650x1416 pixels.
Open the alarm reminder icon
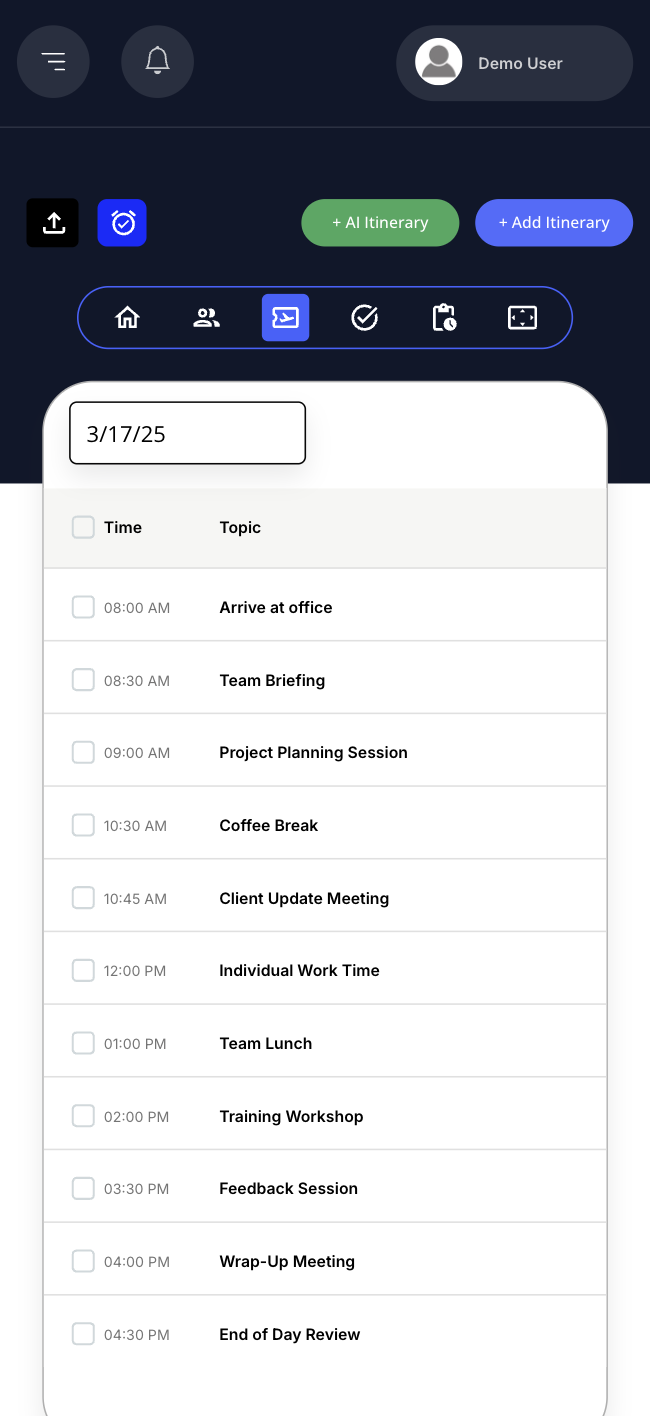pos(122,222)
